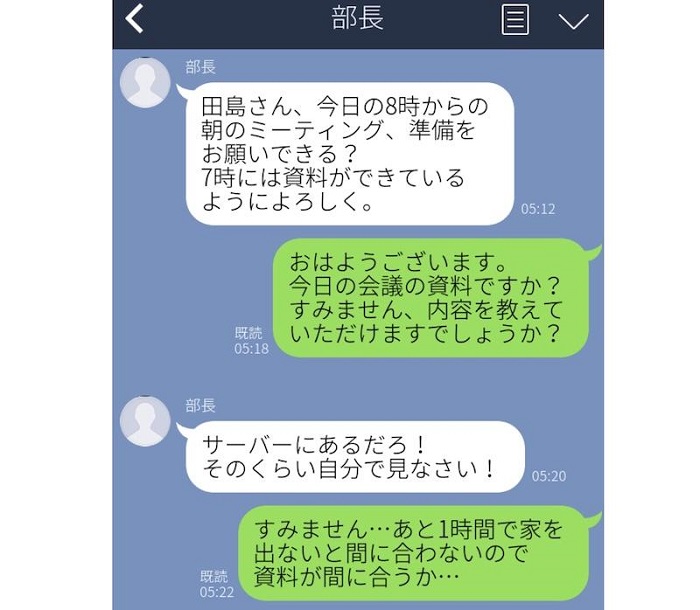Go back from the 部長 chat

click(x=135, y=20)
